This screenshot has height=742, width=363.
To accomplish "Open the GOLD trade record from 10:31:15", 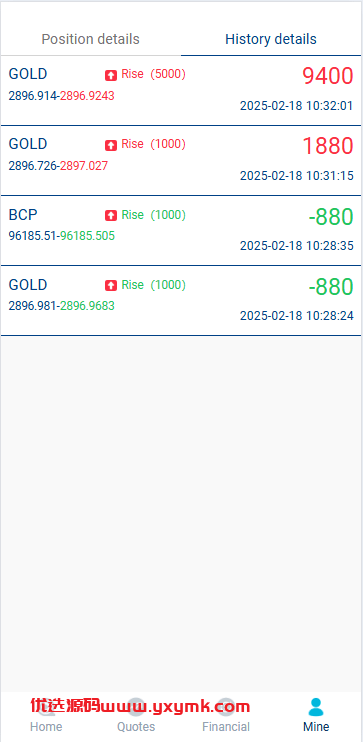I will [181, 161].
